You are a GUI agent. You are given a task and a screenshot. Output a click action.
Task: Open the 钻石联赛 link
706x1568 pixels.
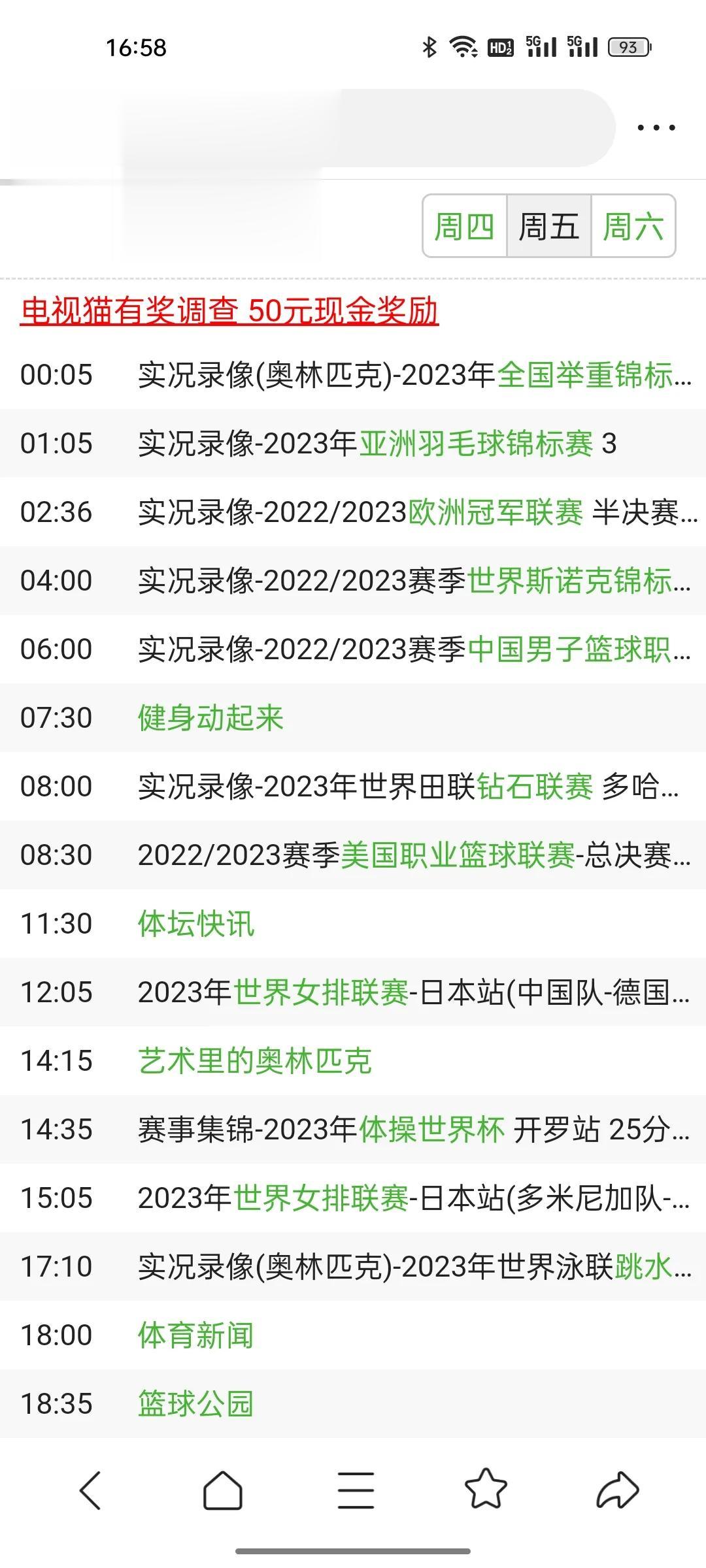click(x=535, y=787)
